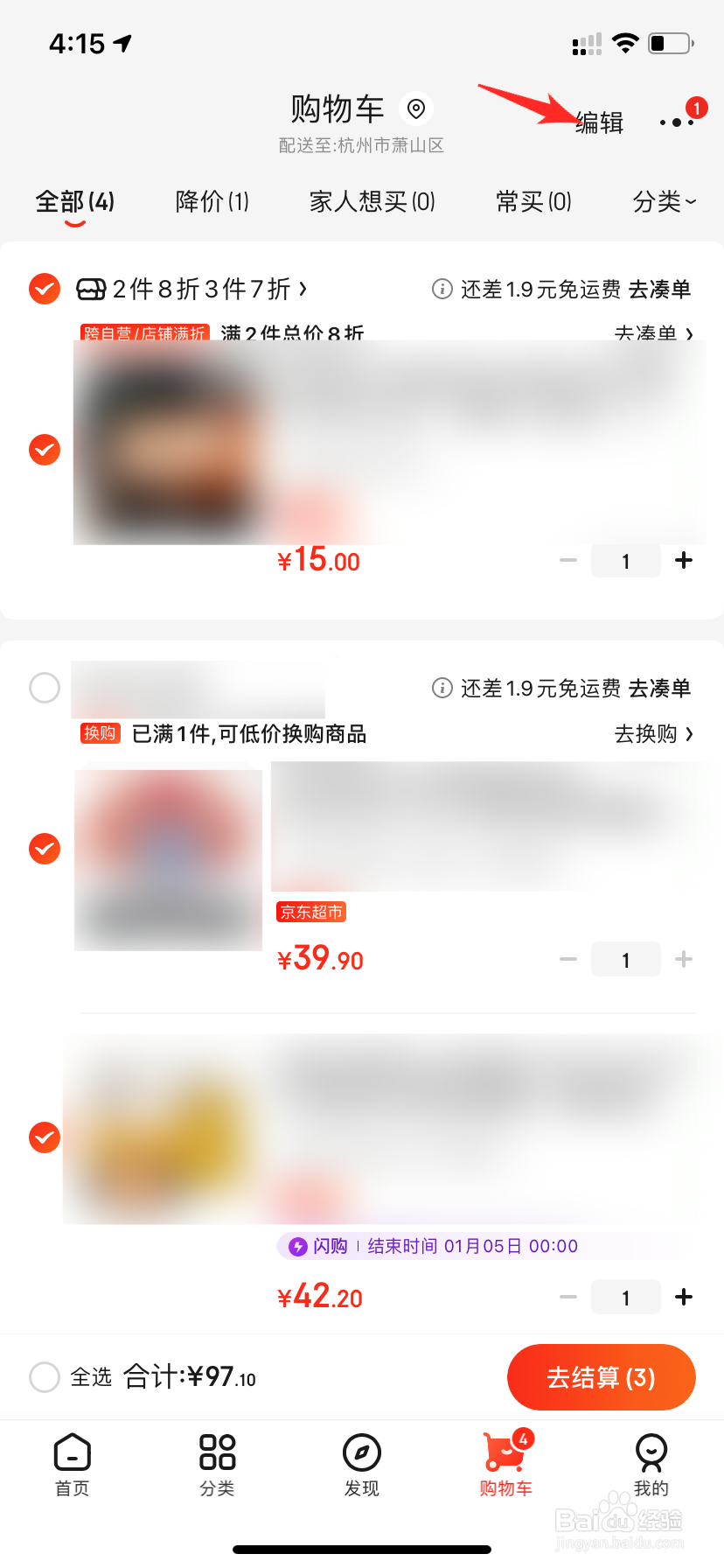Open the 我的 profile icon

[651, 1452]
